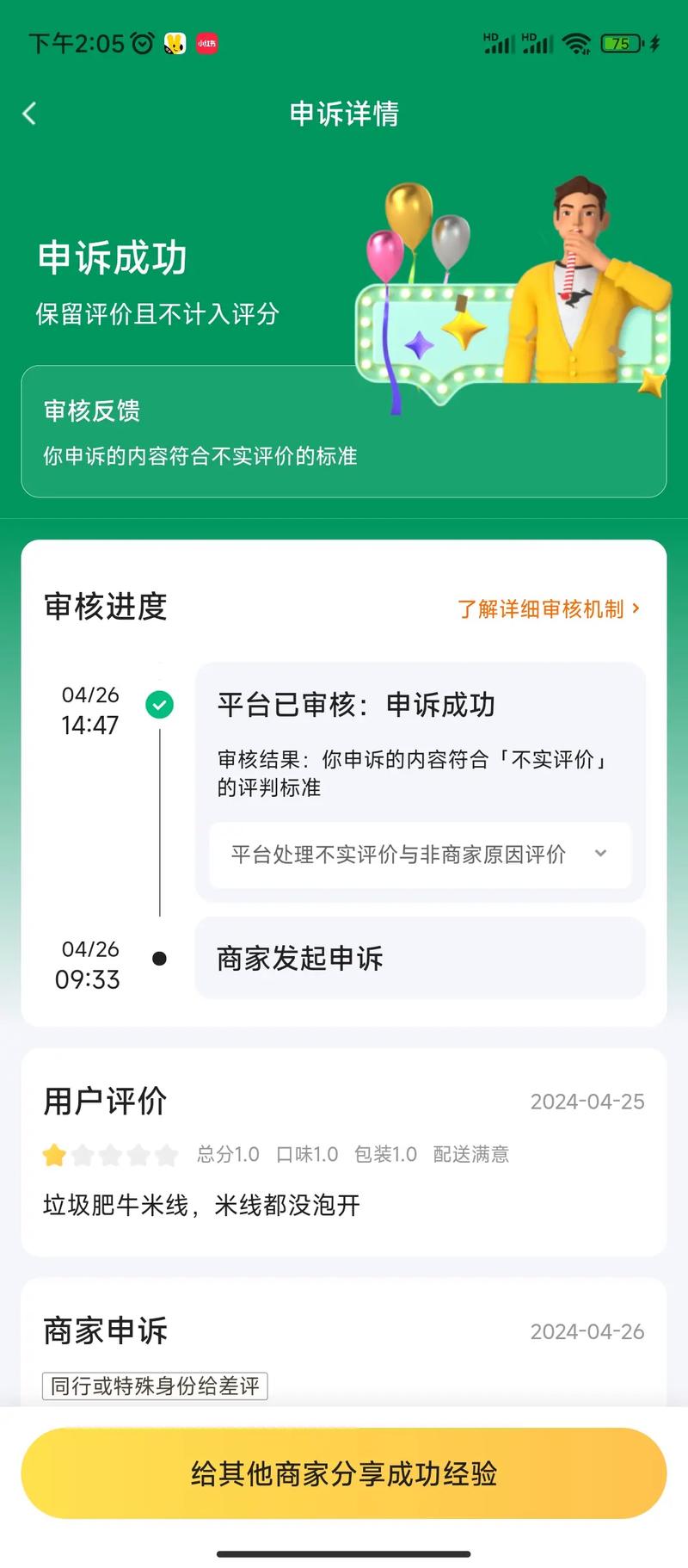Expand 平台处理不实评价与非商家原因评价 dropdown

pos(600,855)
